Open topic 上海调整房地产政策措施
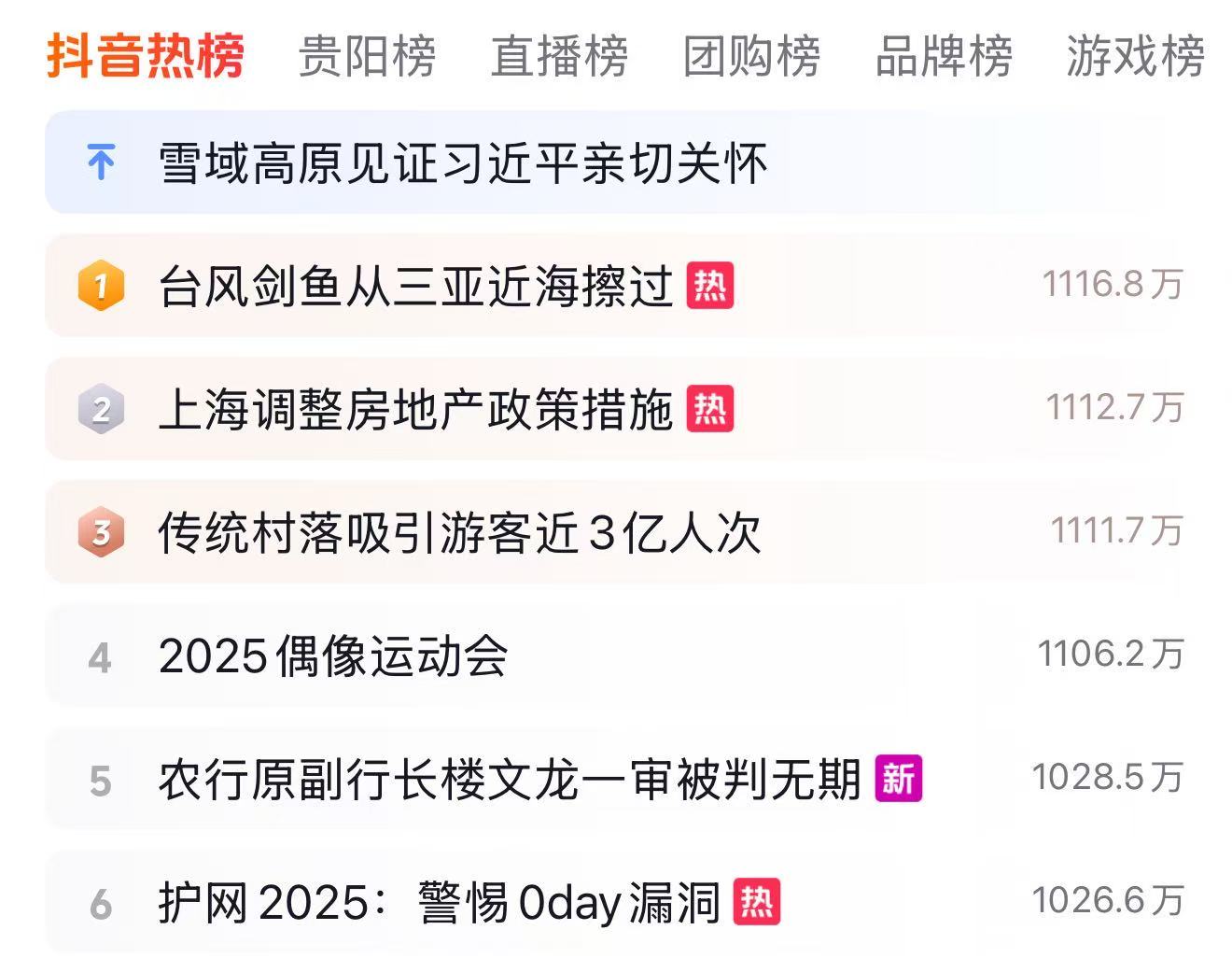 pos(415,409)
